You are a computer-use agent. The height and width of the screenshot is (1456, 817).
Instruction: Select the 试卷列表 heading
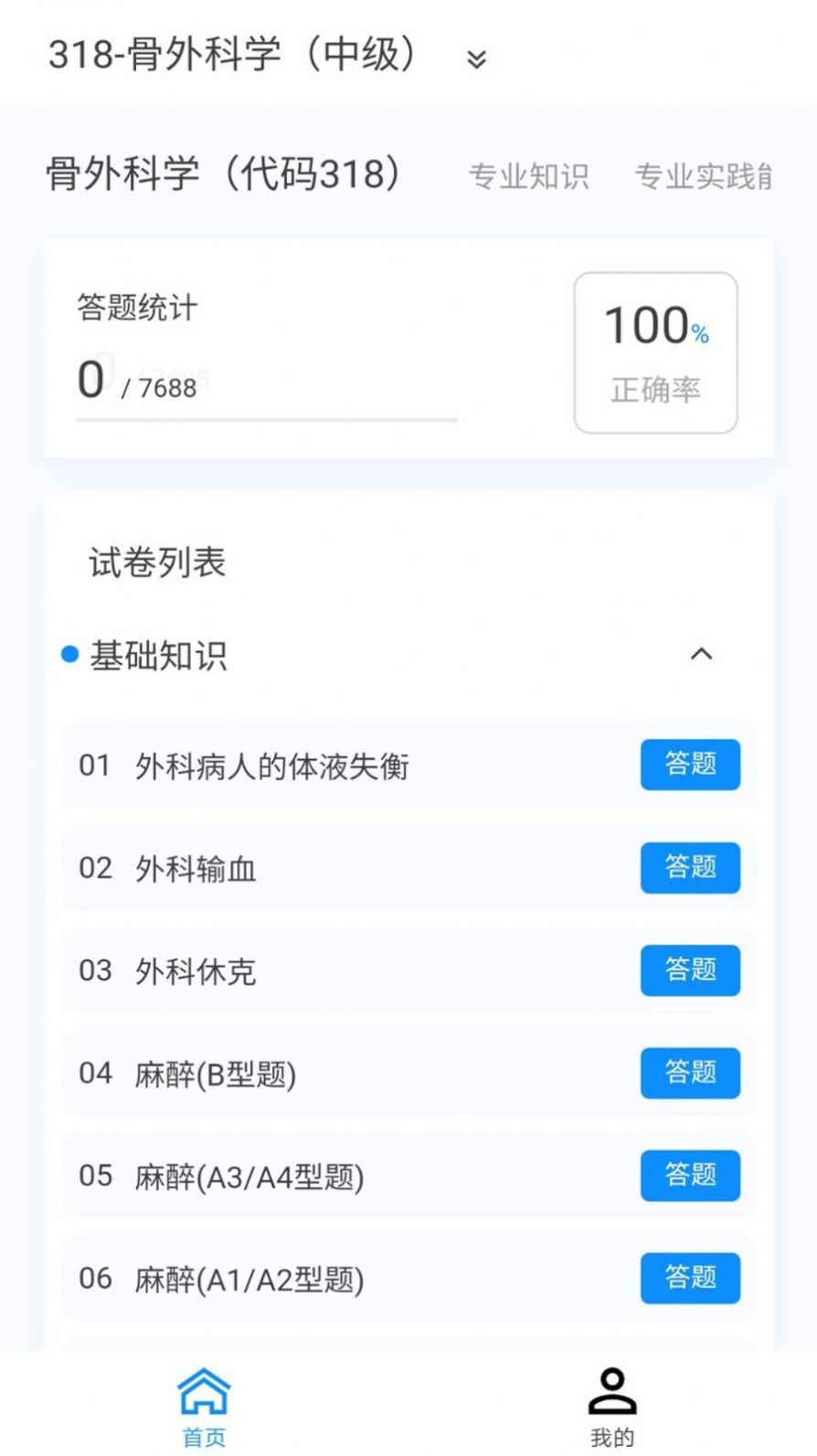(157, 563)
